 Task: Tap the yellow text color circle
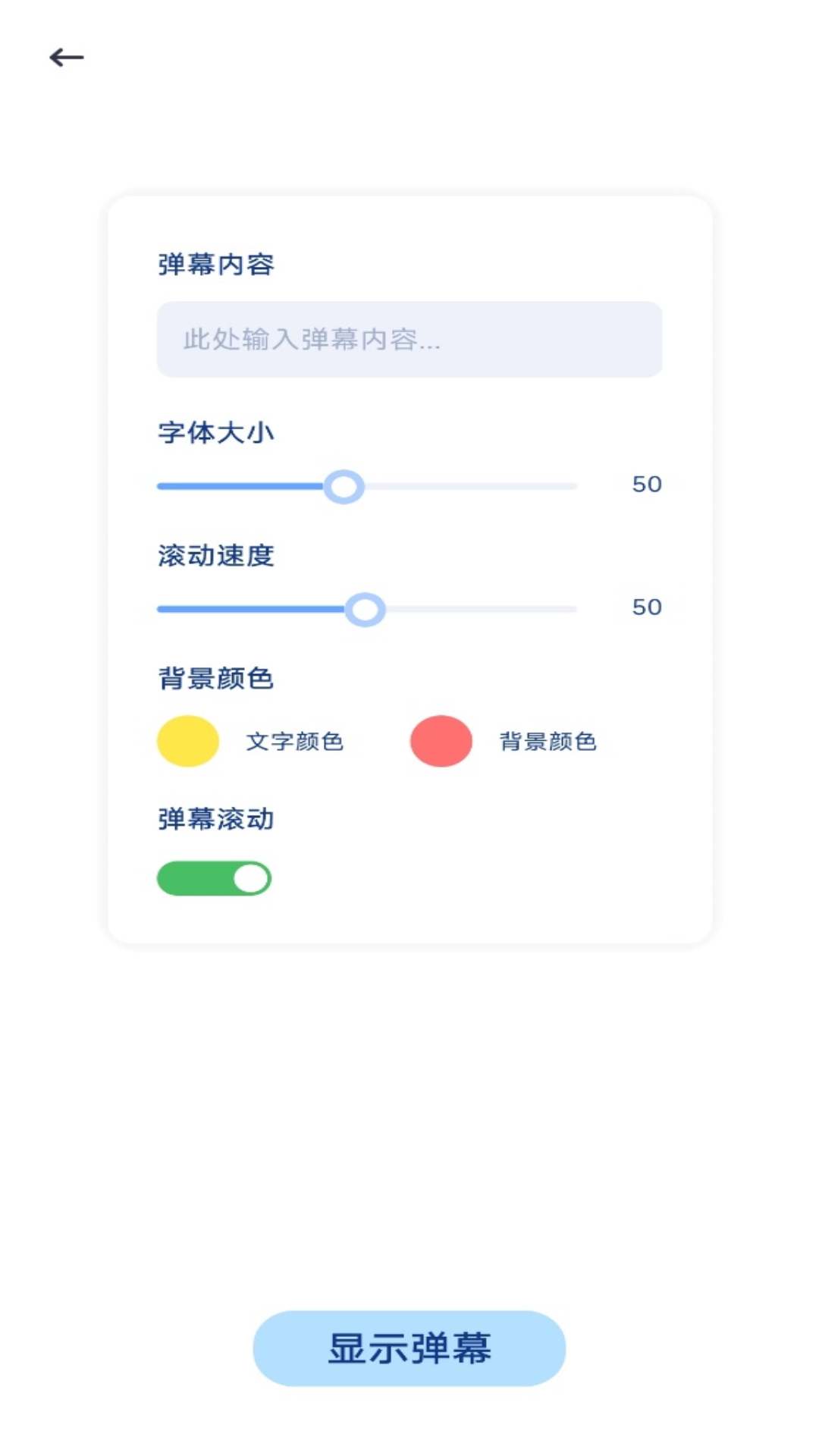tap(187, 740)
